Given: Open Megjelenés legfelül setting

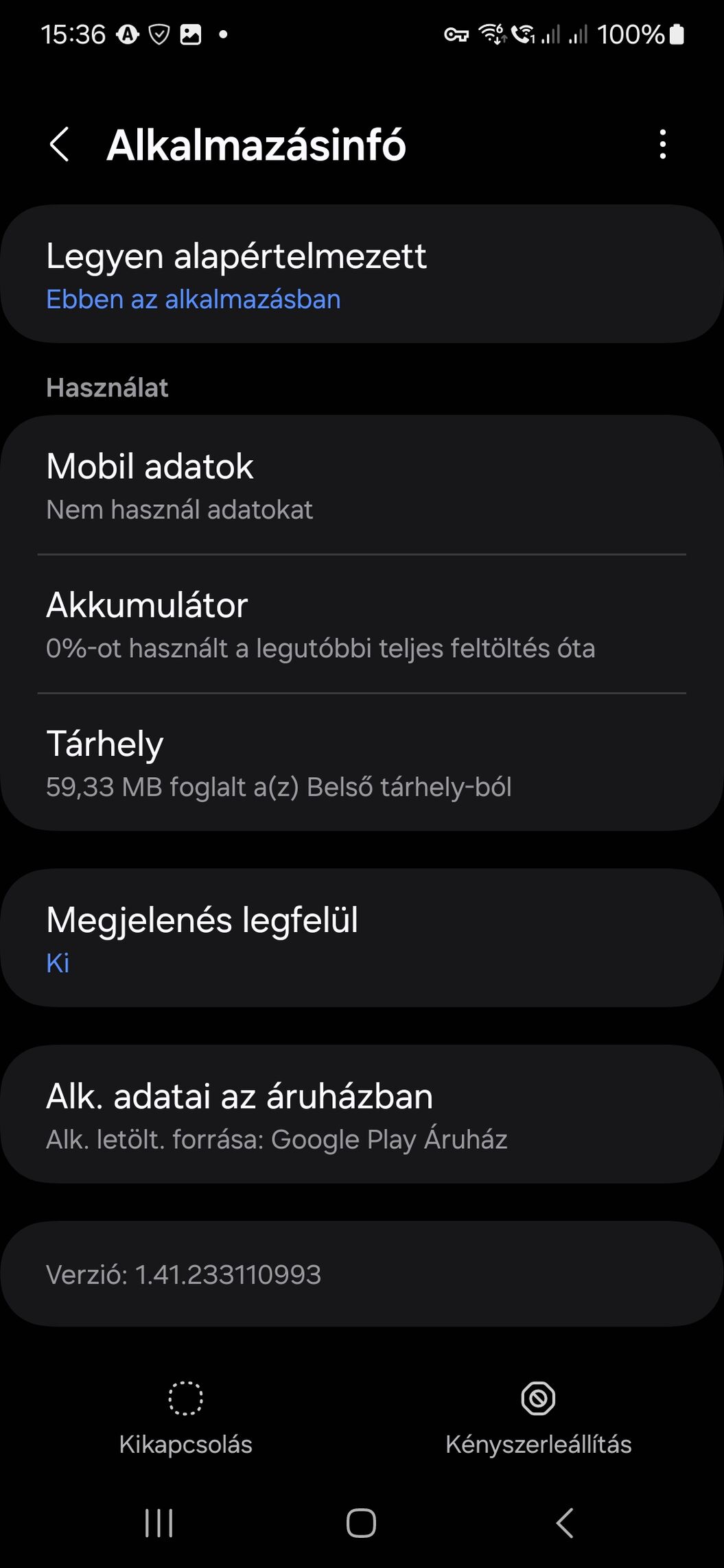Looking at the screenshot, I should click(x=362, y=938).
